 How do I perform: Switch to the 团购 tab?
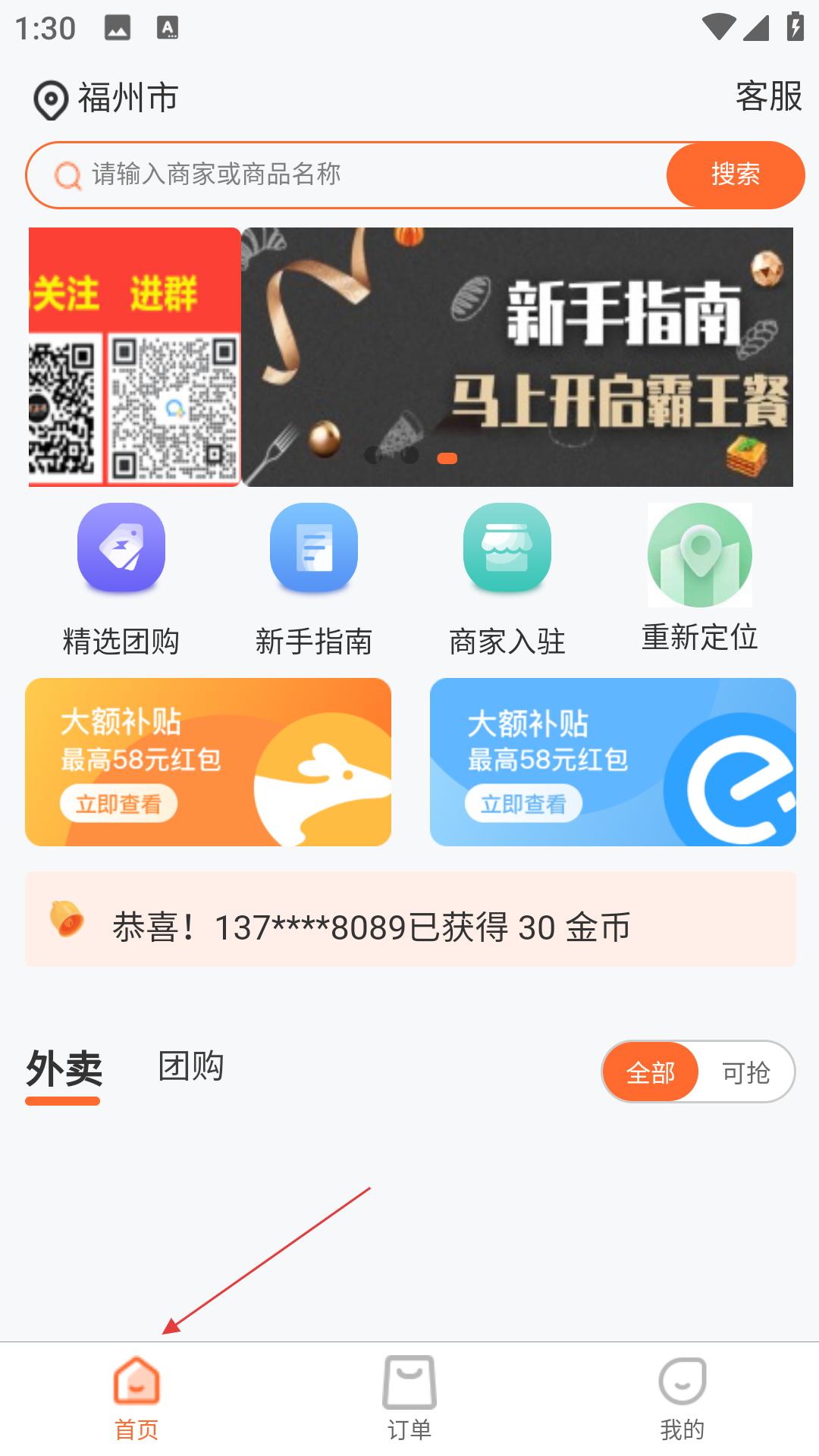click(191, 1066)
